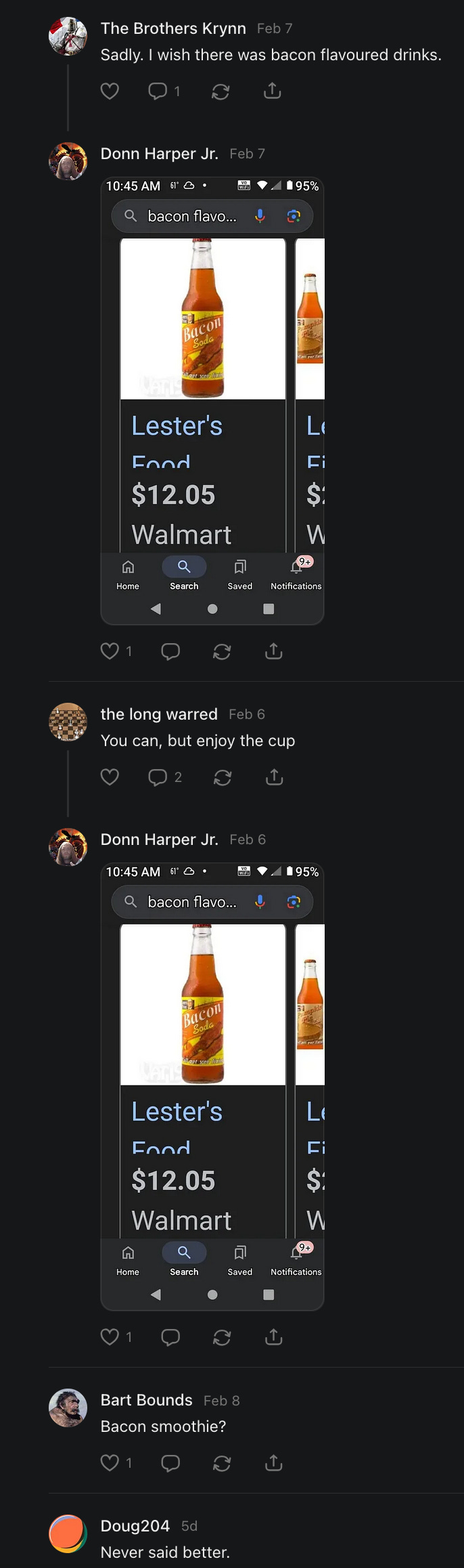Like Bart Bounds' Bacon smoothie comment
The height and width of the screenshot is (1568, 464).
pyautogui.click(x=110, y=1463)
